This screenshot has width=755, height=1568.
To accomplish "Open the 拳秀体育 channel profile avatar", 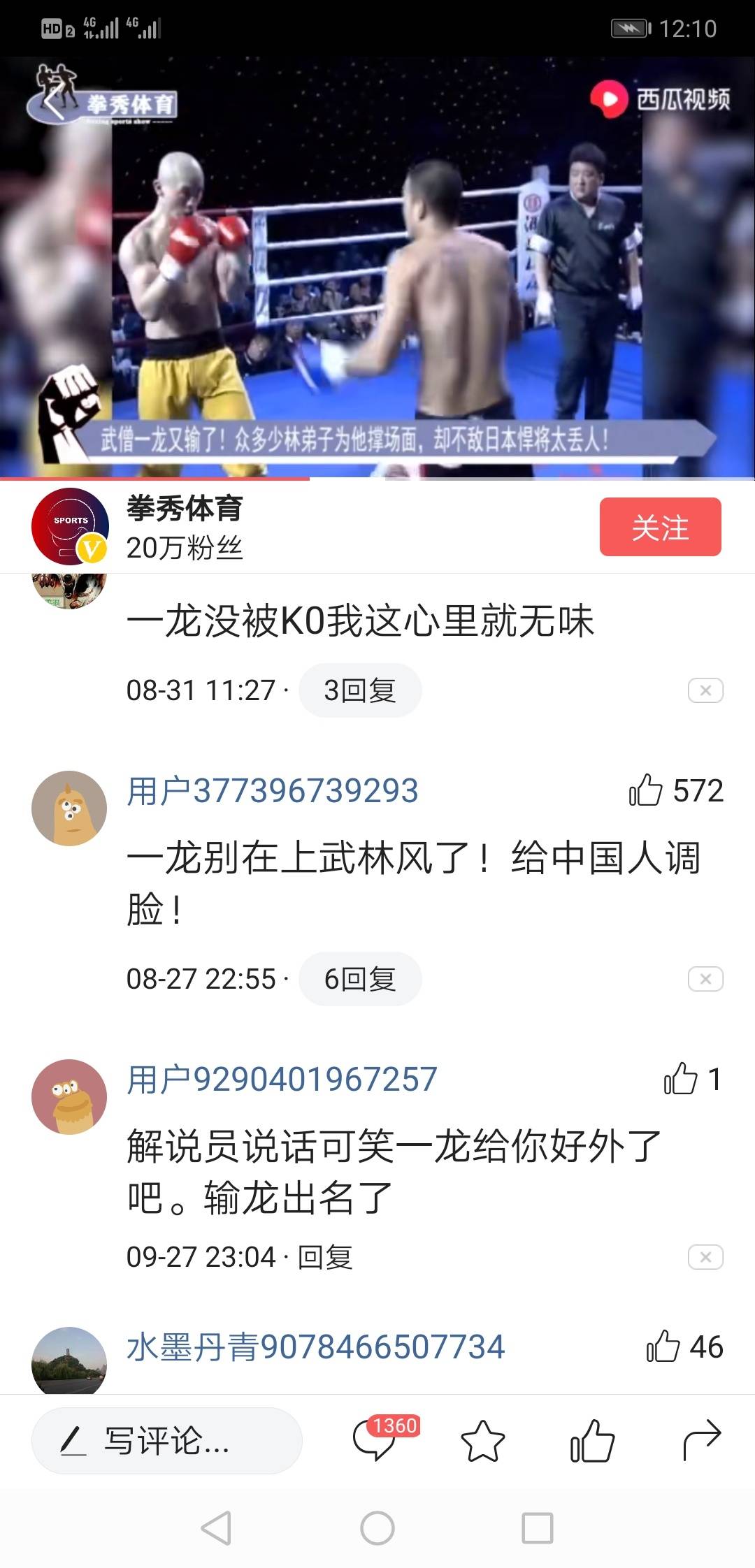I will tap(70, 527).
